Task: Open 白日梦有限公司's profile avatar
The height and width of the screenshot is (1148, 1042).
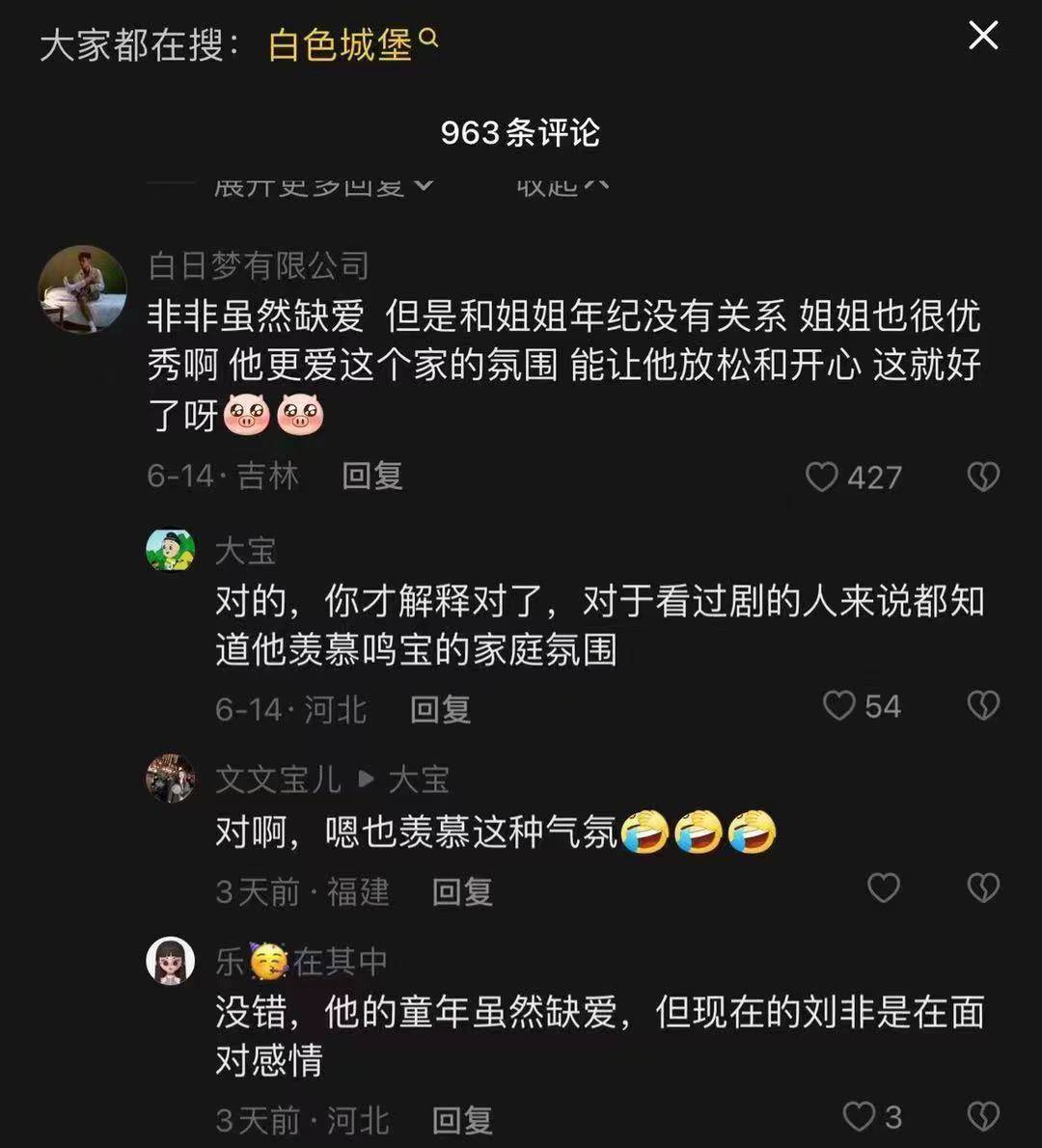Action: 82,289
